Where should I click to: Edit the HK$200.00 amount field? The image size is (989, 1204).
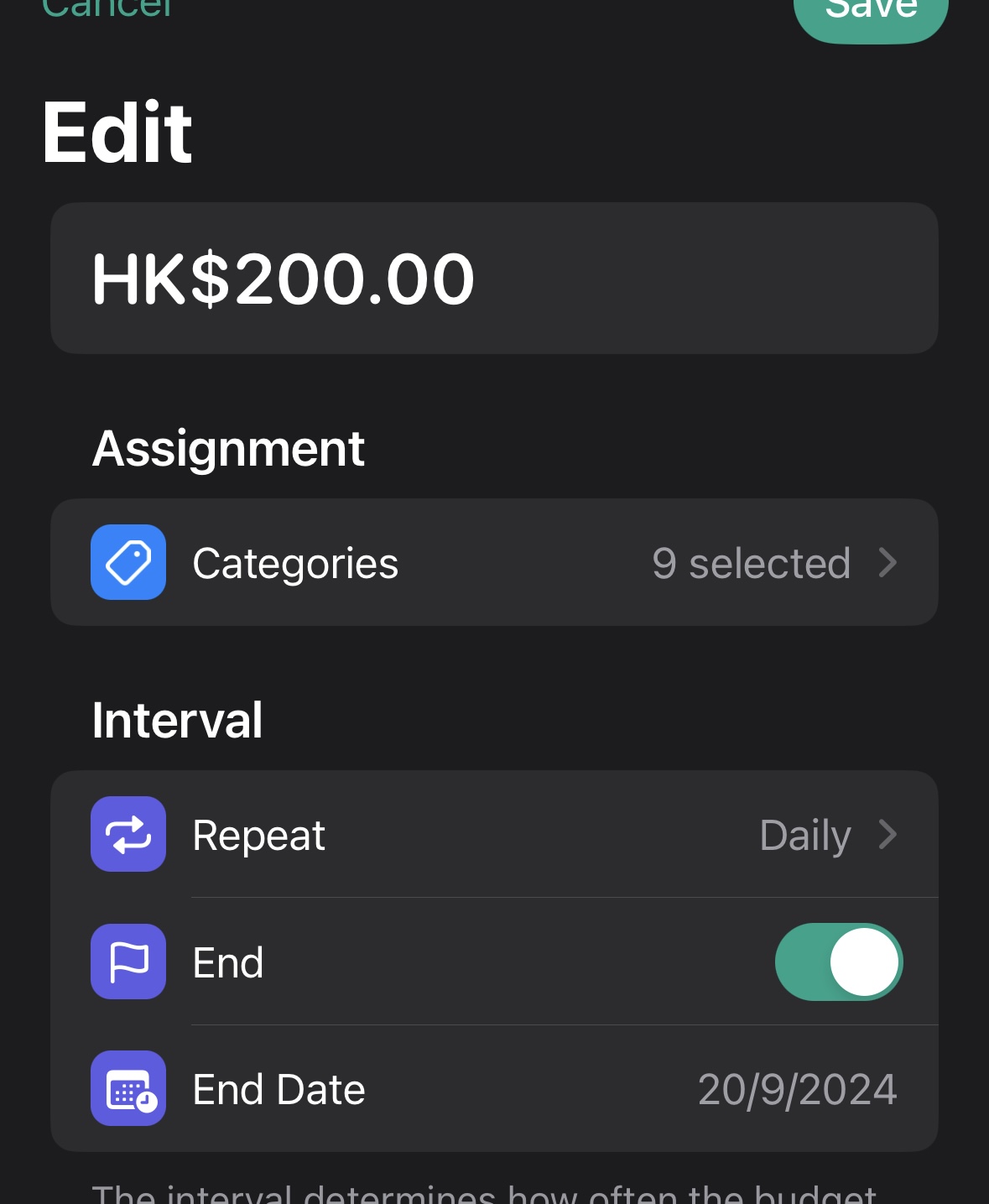pos(493,279)
